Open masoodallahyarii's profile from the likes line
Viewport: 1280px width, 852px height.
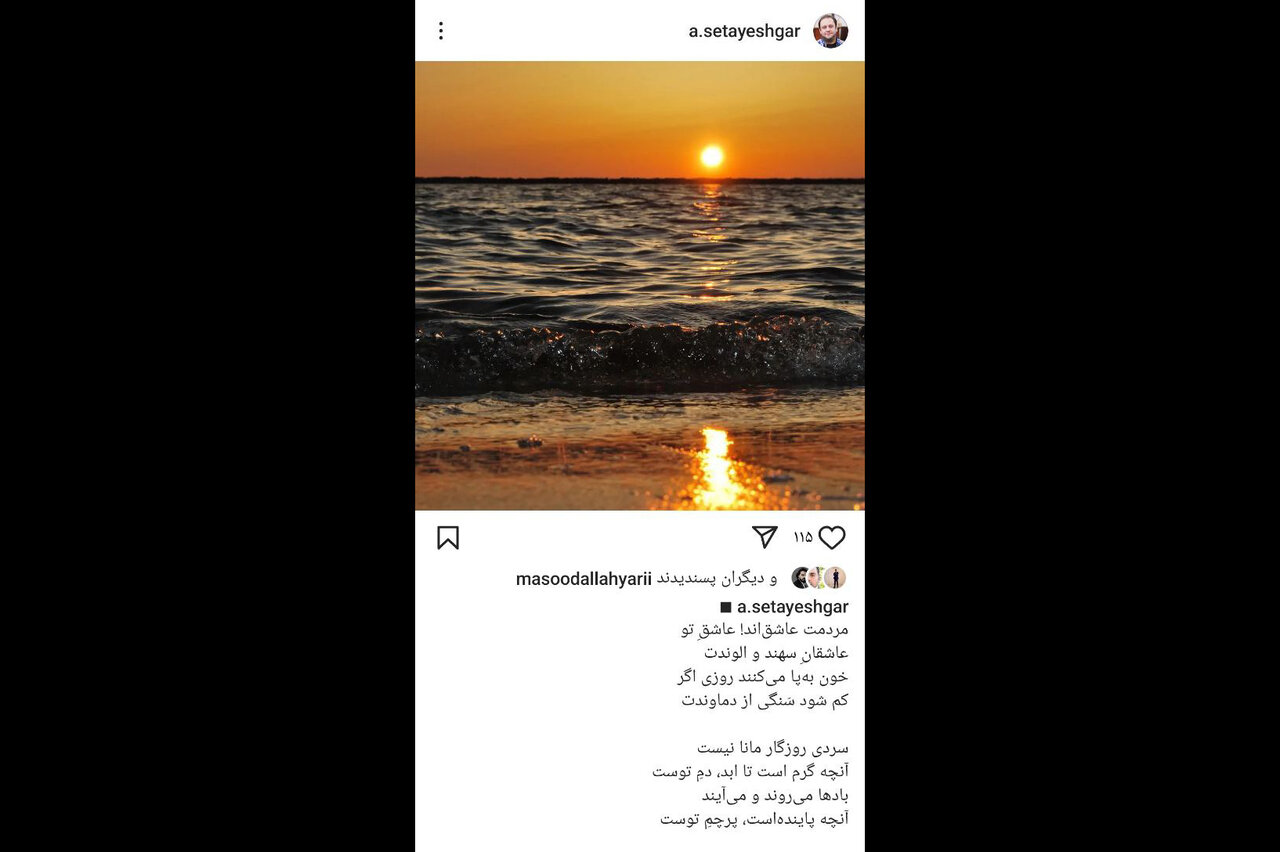[x=583, y=578]
